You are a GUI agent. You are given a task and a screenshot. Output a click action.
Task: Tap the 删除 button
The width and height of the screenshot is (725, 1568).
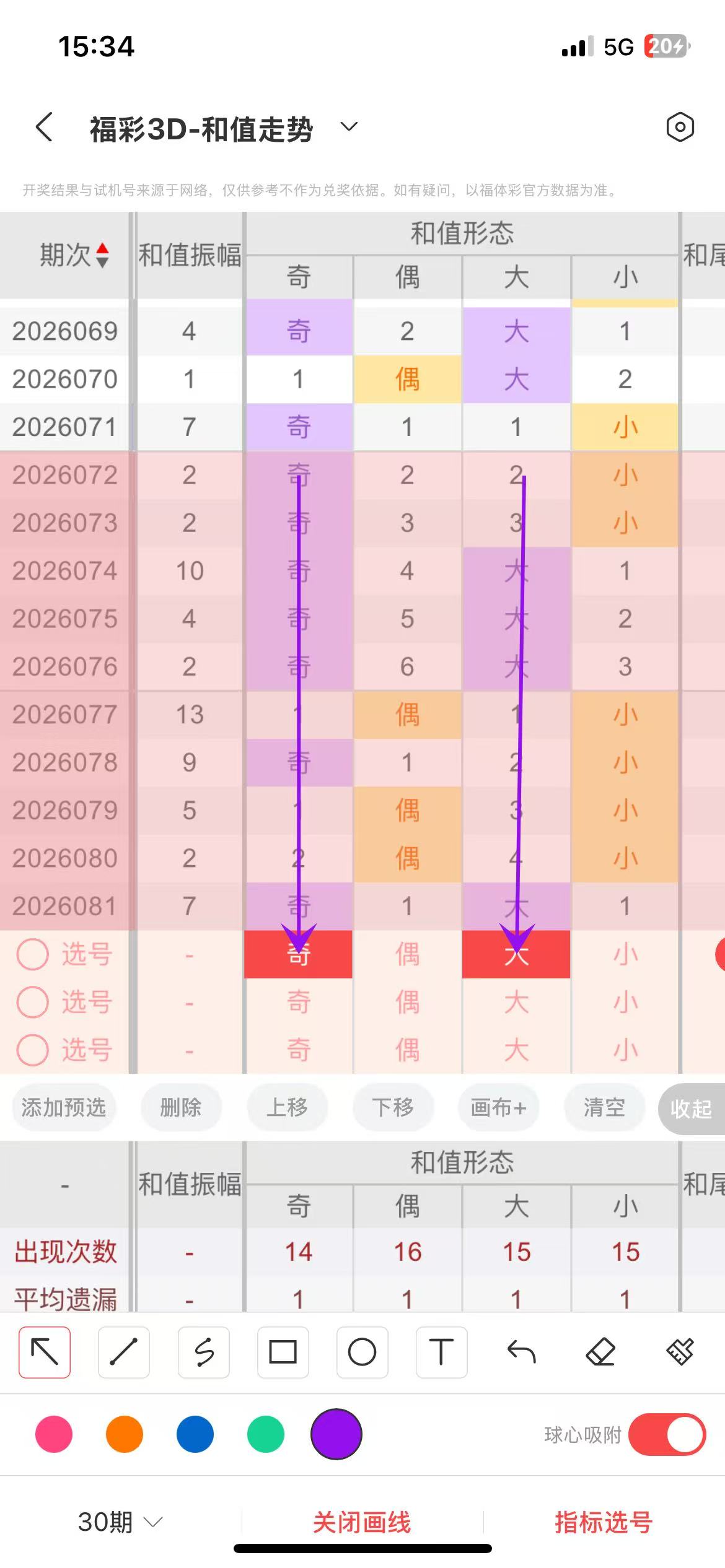pyautogui.click(x=180, y=1108)
